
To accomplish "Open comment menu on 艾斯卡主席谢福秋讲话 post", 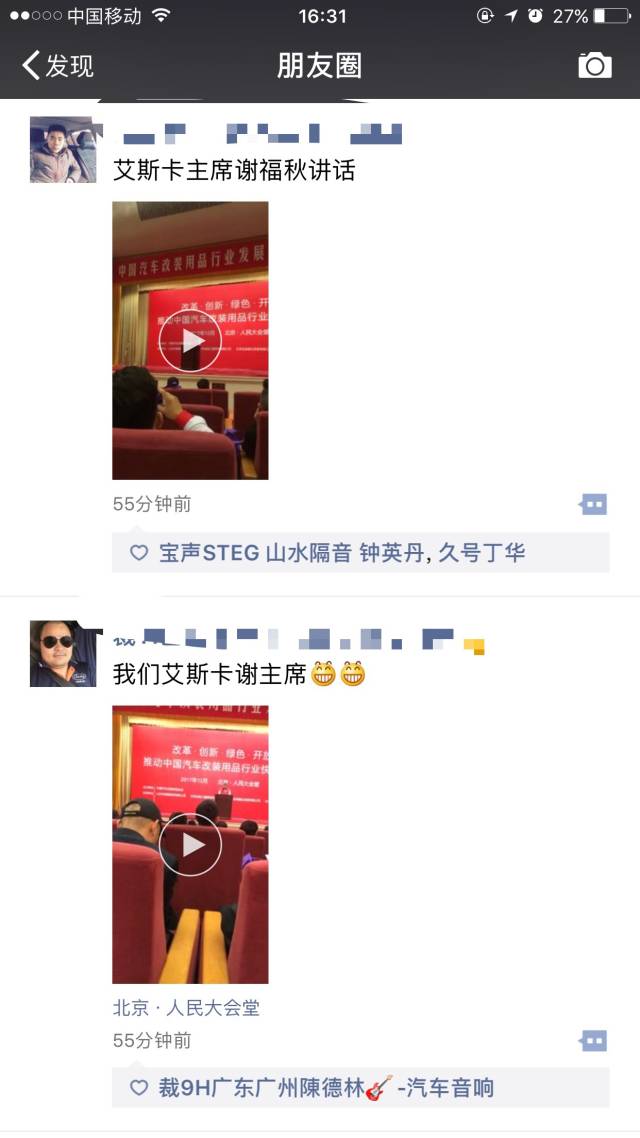I will click(x=593, y=504).
